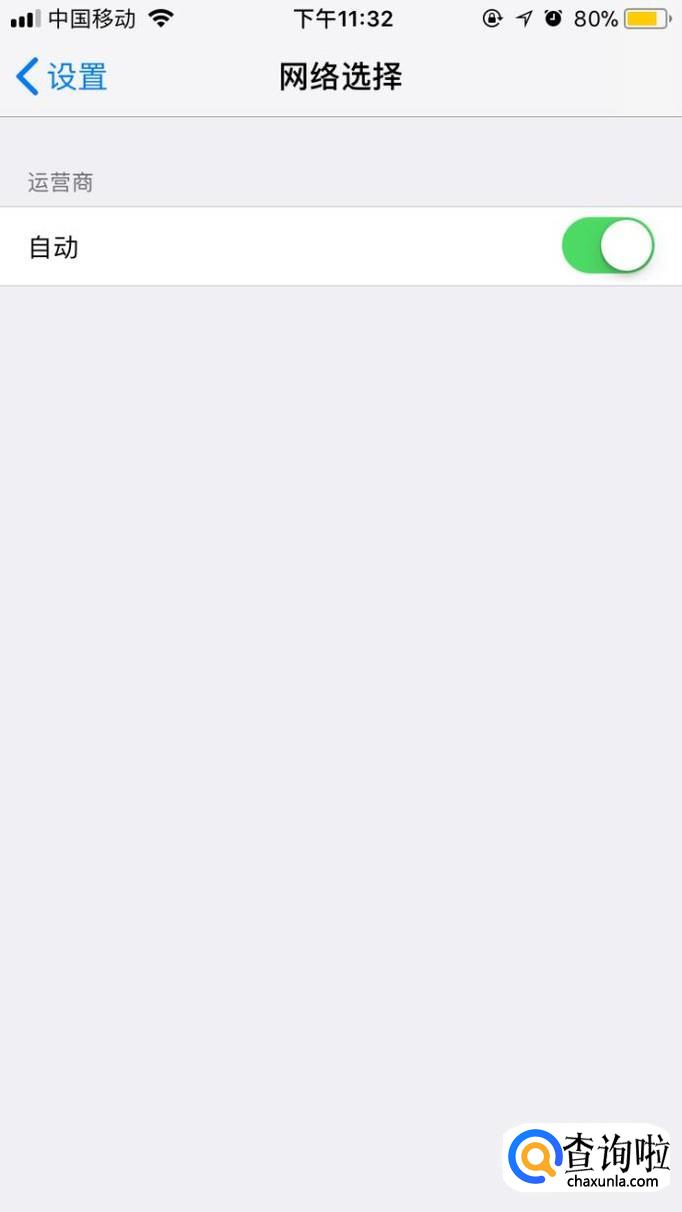Go back to 设置
The height and width of the screenshot is (1212, 682).
tap(62, 77)
